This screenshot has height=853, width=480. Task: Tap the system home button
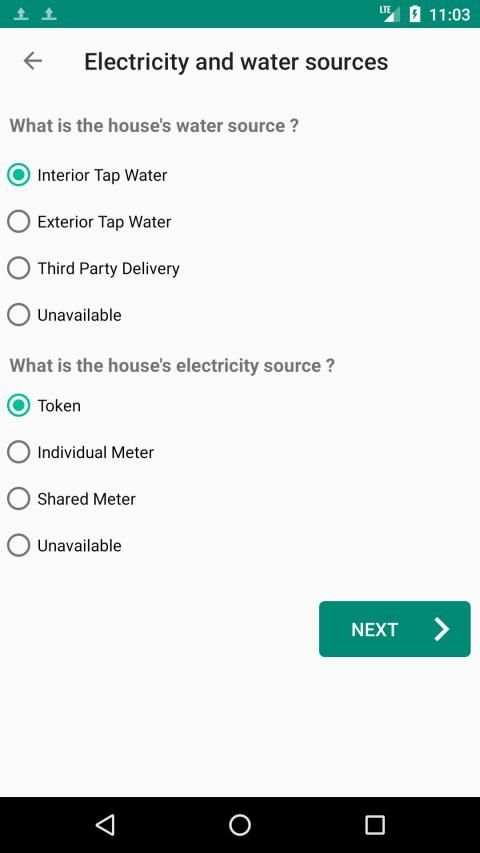pyautogui.click(x=239, y=825)
